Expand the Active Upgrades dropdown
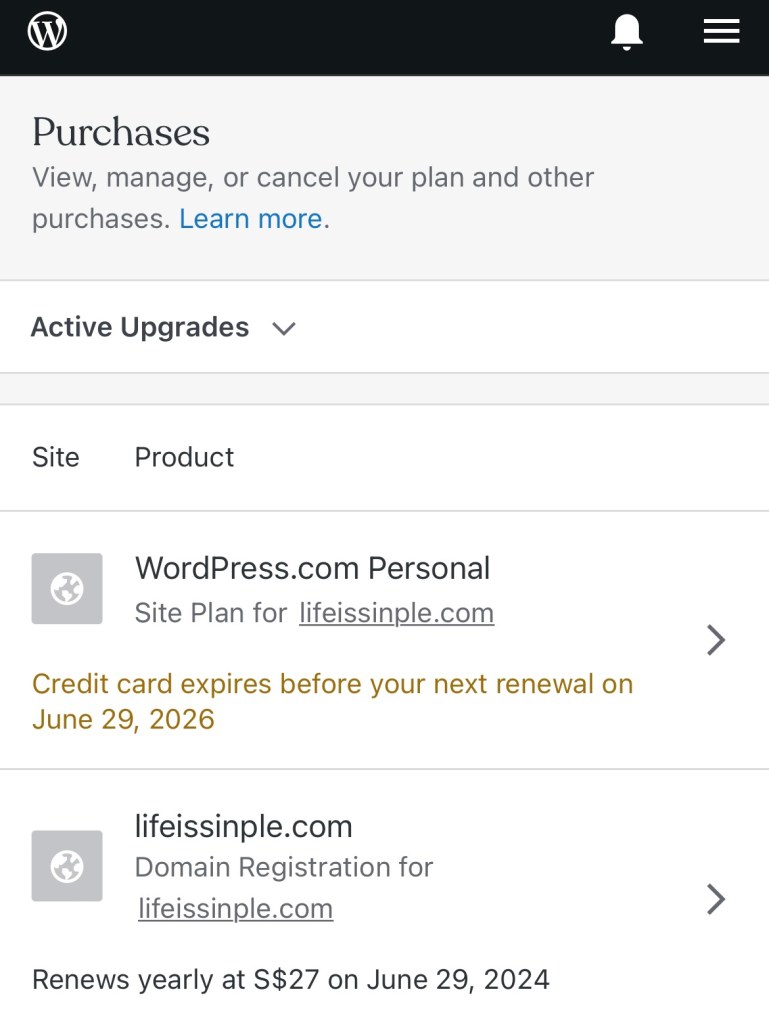The width and height of the screenshot is (769, 1023). point(164,328)
